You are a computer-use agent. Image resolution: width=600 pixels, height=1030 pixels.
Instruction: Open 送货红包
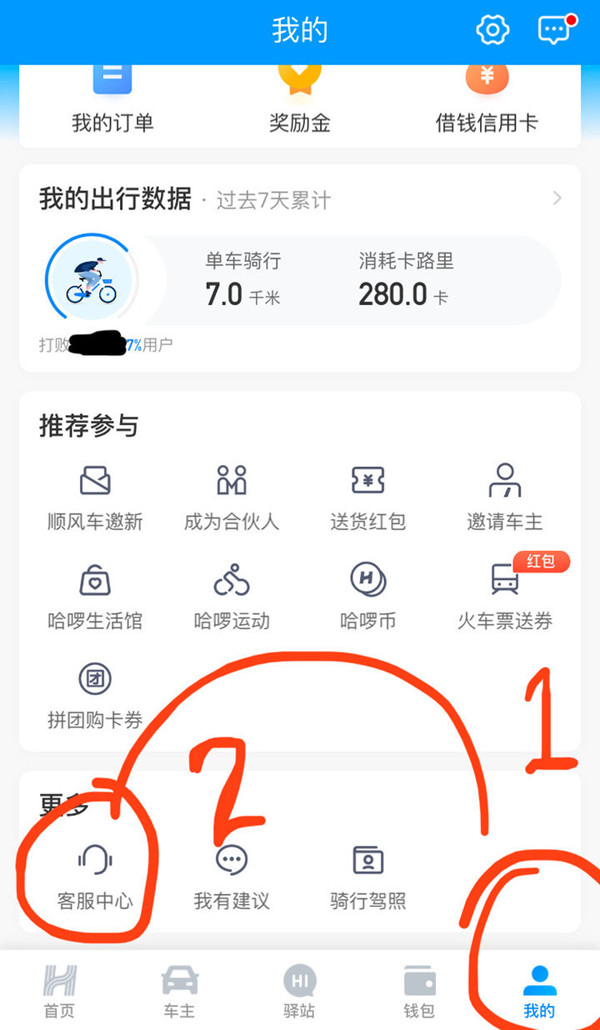(x=368, y=495)
